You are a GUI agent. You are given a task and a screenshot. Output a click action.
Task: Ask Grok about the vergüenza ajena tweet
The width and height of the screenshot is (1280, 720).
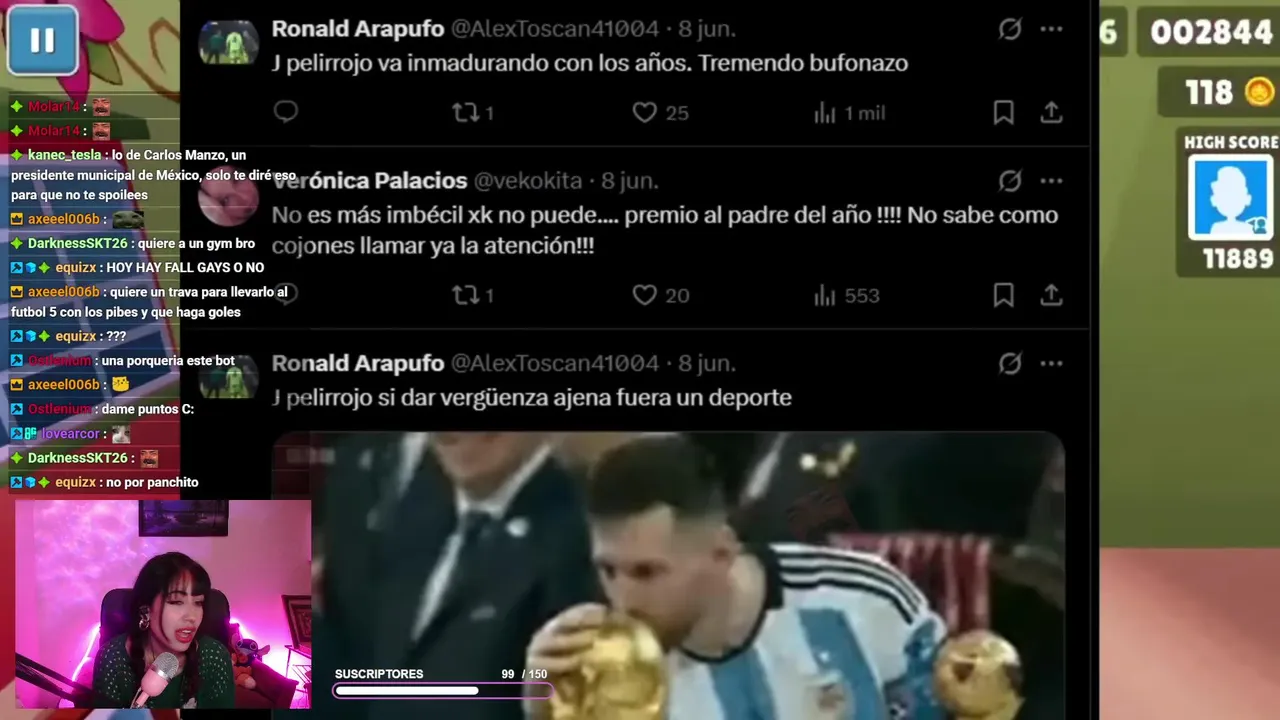(1010, 363)
